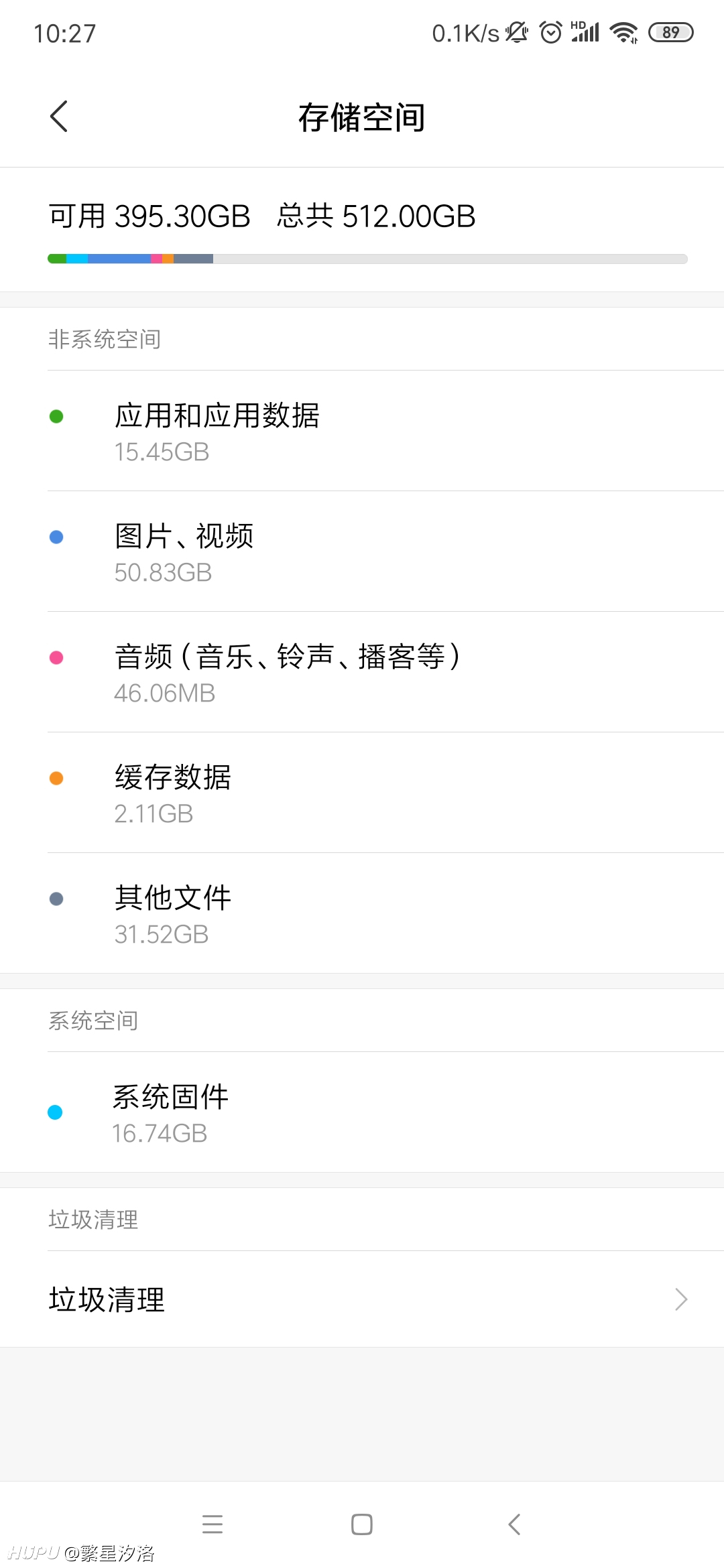The height and width of the screenshot is (1568, 724).
Task: Open 垃圾清理 cleaner
Action: click(x=362, y=1299)
